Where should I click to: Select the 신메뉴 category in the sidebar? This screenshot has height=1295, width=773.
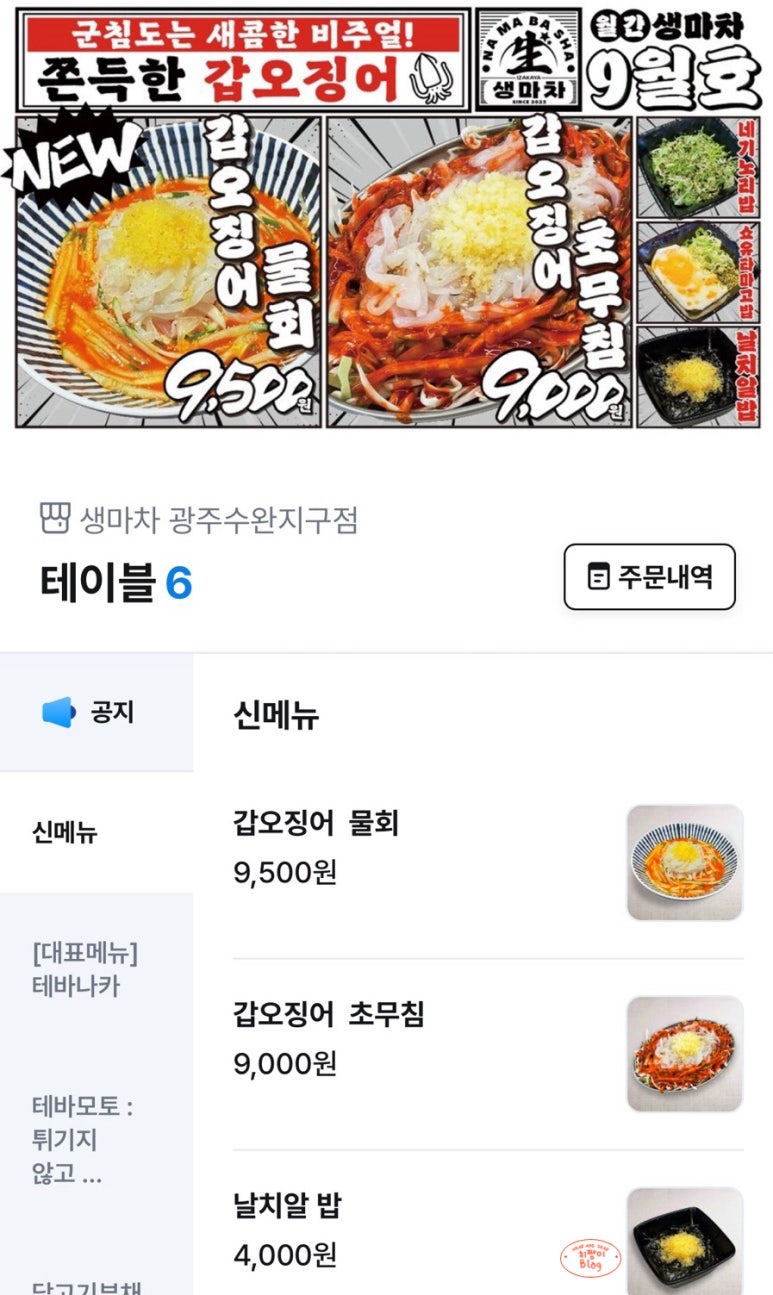point(65,832)
